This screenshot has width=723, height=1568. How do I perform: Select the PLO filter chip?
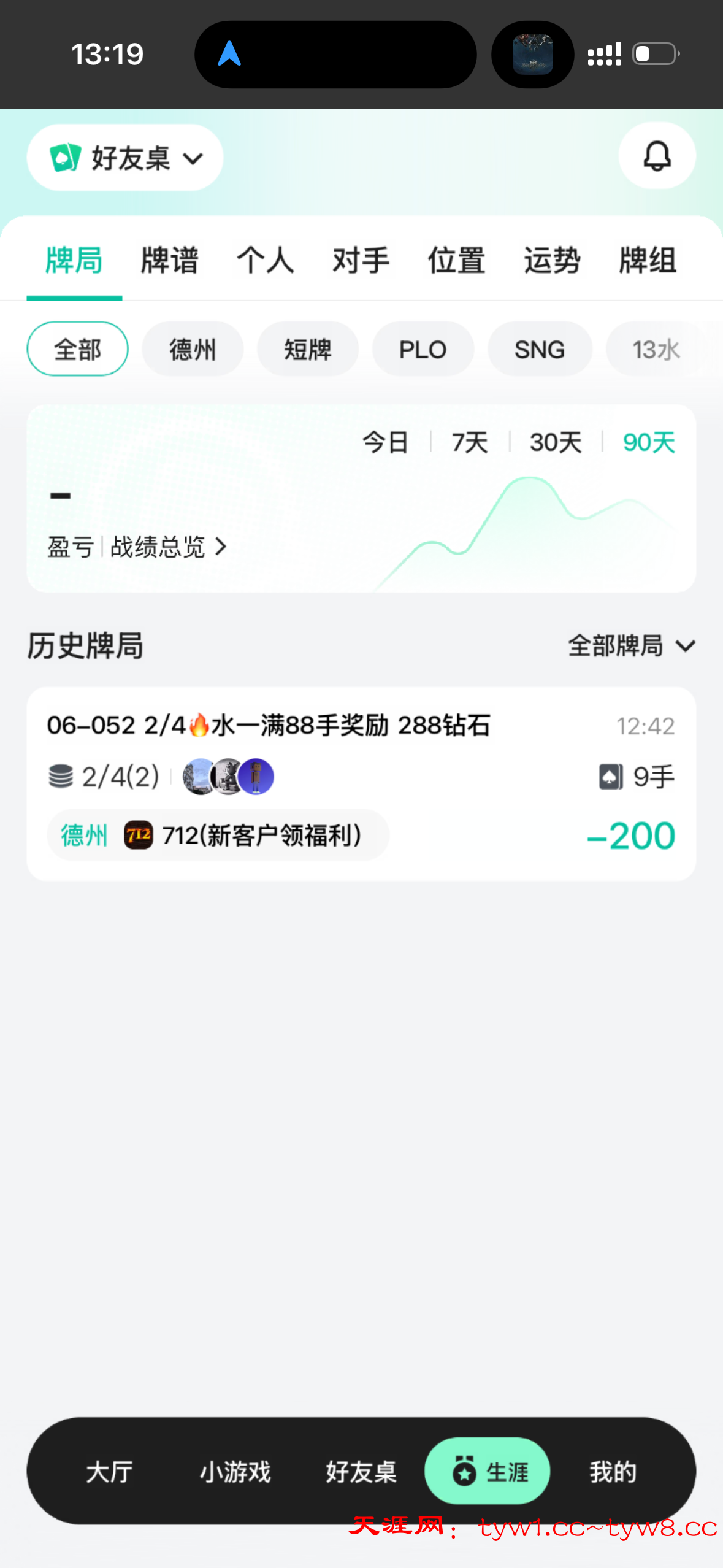423,349
